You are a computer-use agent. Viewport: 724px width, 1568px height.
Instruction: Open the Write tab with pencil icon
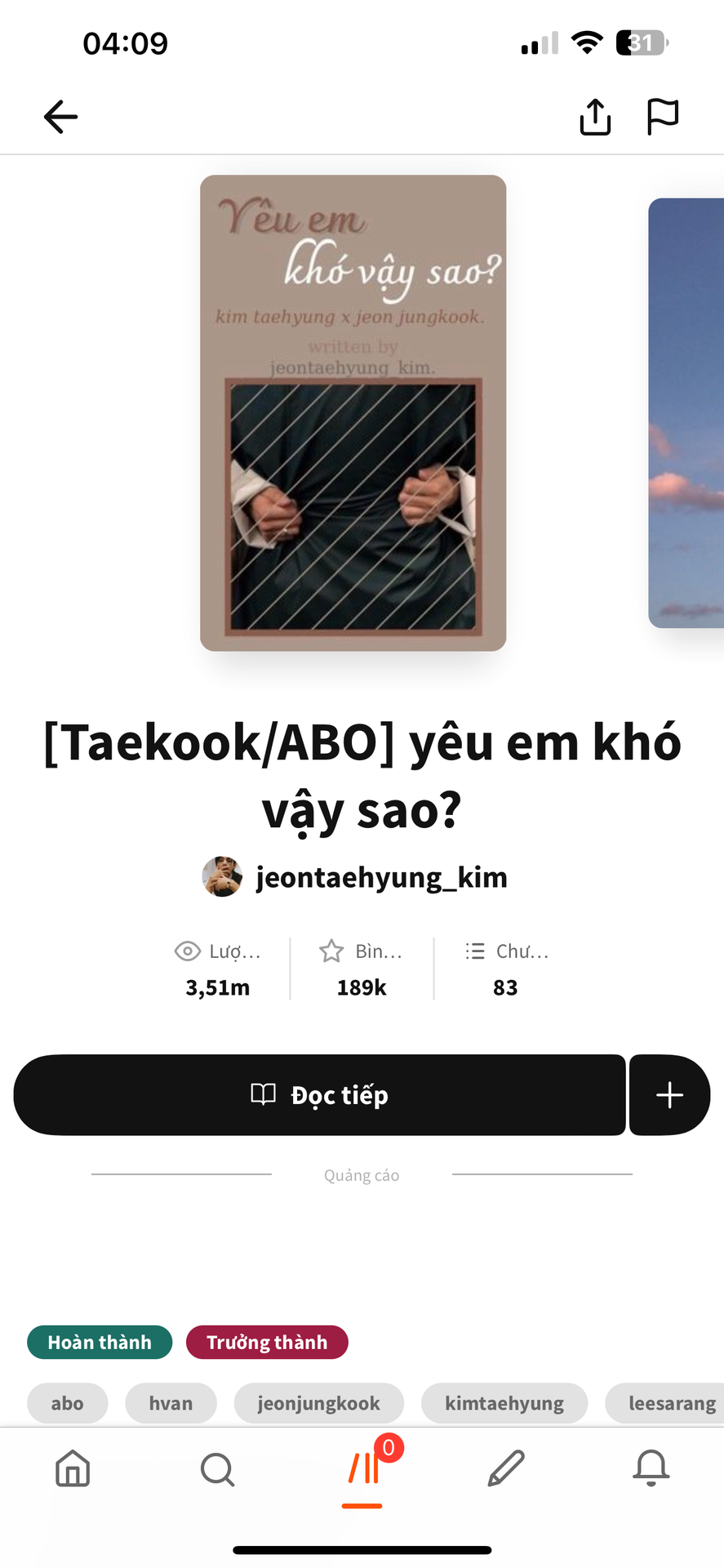[x=506, y=1468]
